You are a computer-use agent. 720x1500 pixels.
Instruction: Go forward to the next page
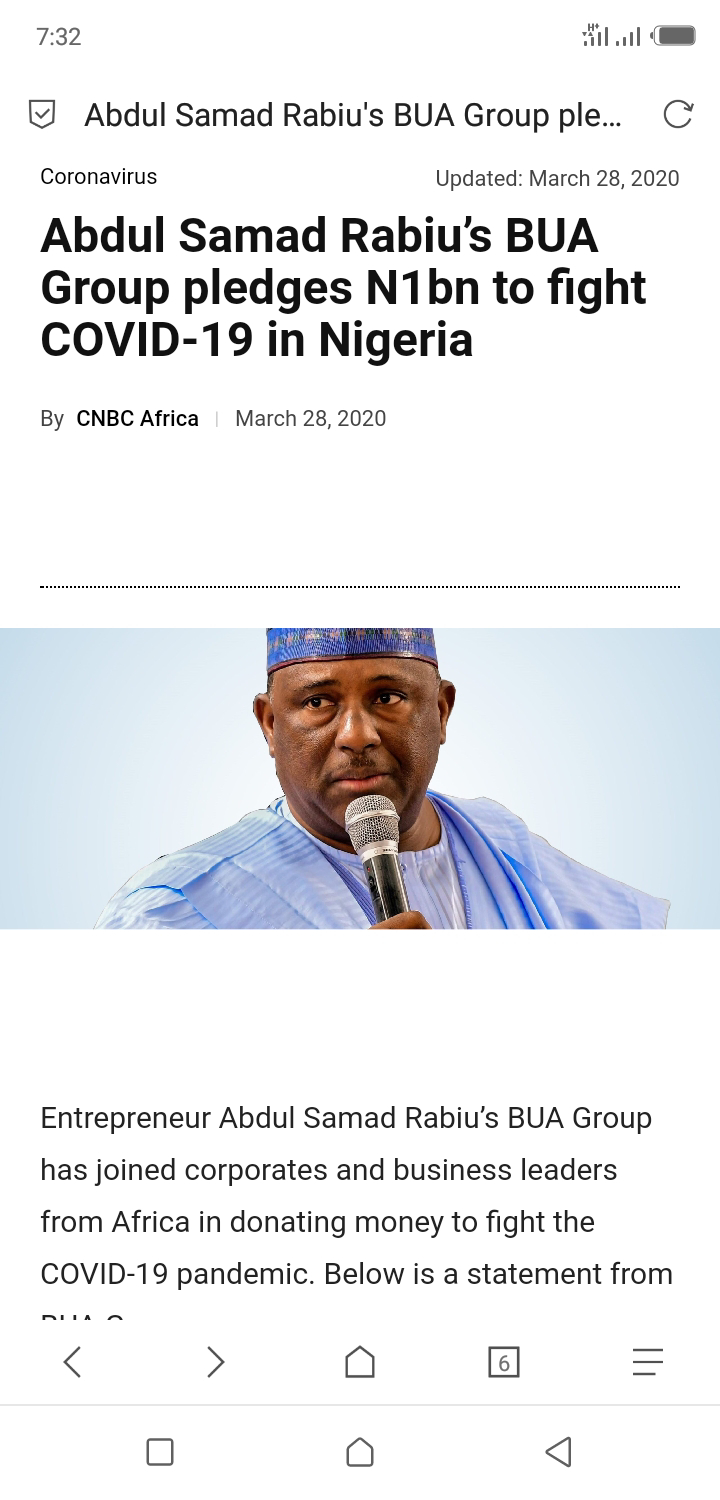pos(216,1362)
